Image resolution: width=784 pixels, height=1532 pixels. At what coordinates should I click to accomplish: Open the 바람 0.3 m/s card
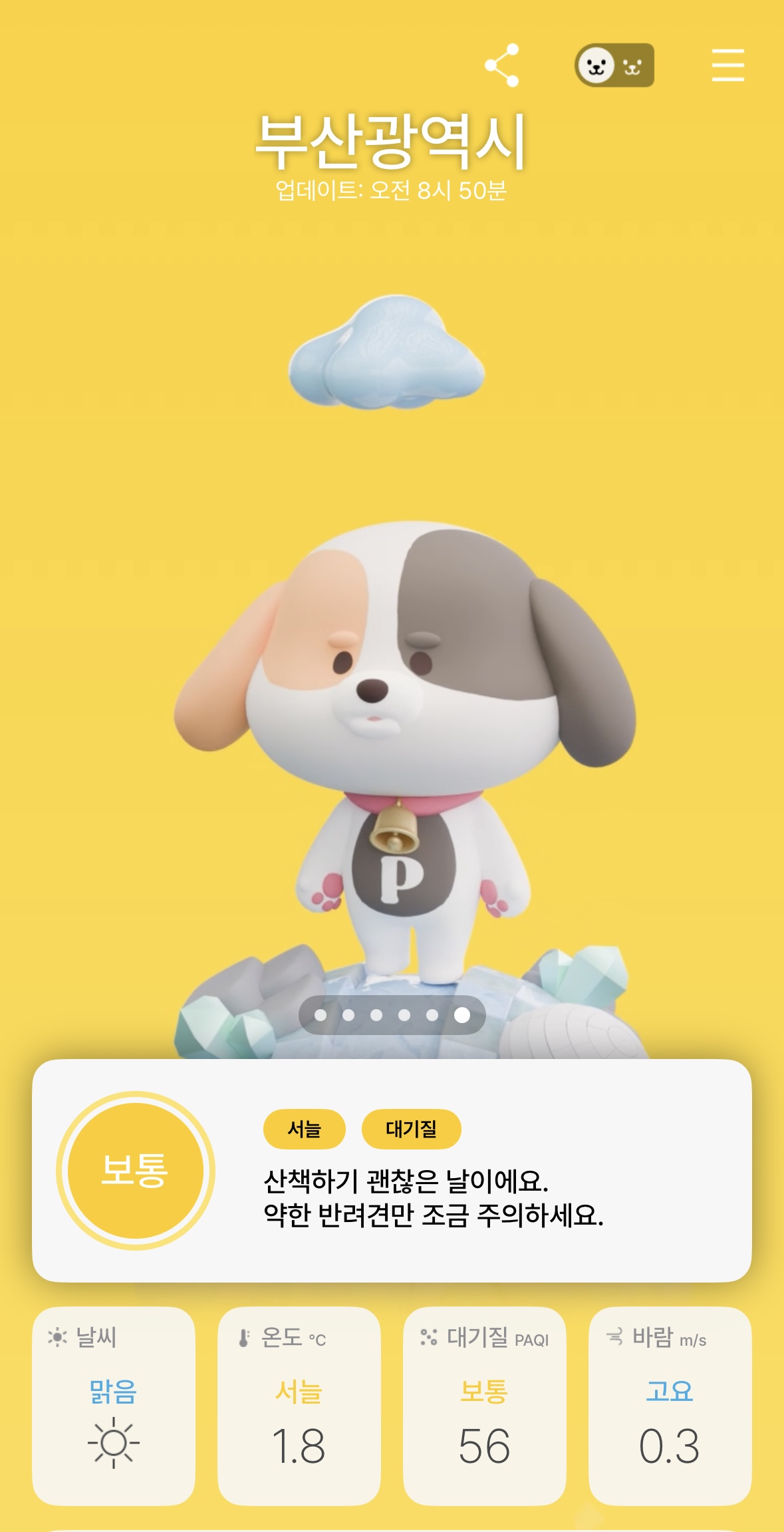tap(670, 1405)
